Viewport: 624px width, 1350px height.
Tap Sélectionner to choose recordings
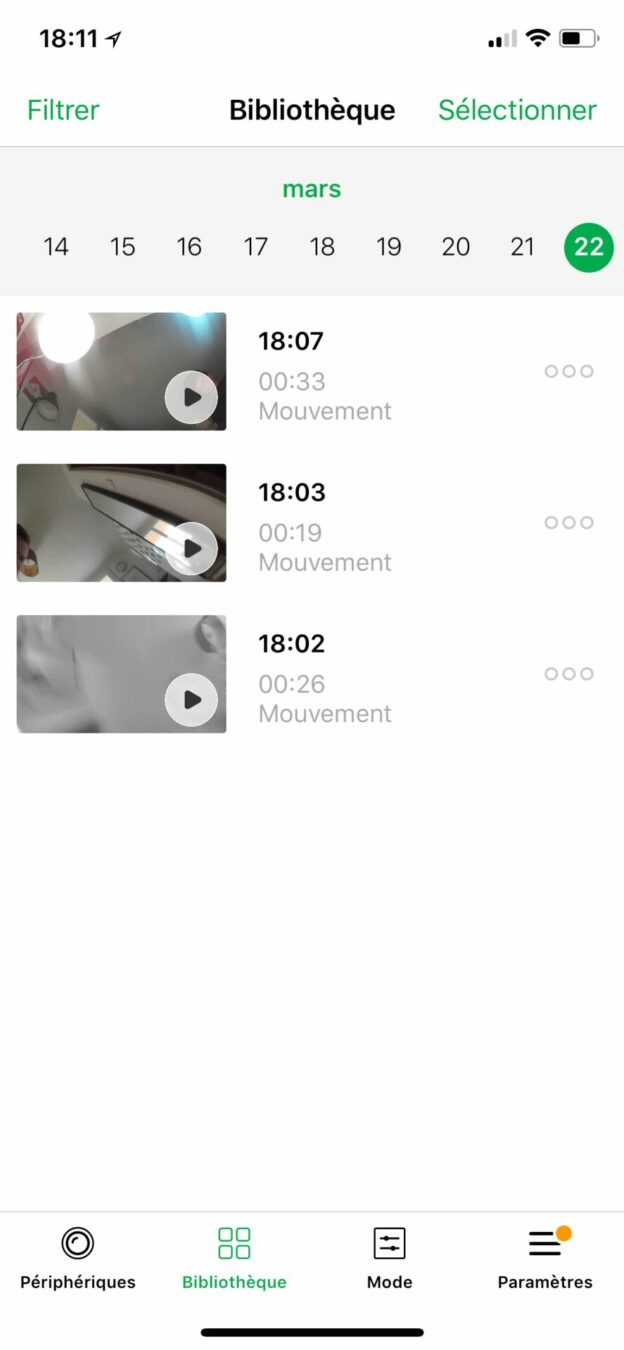(x=517, y=110)
